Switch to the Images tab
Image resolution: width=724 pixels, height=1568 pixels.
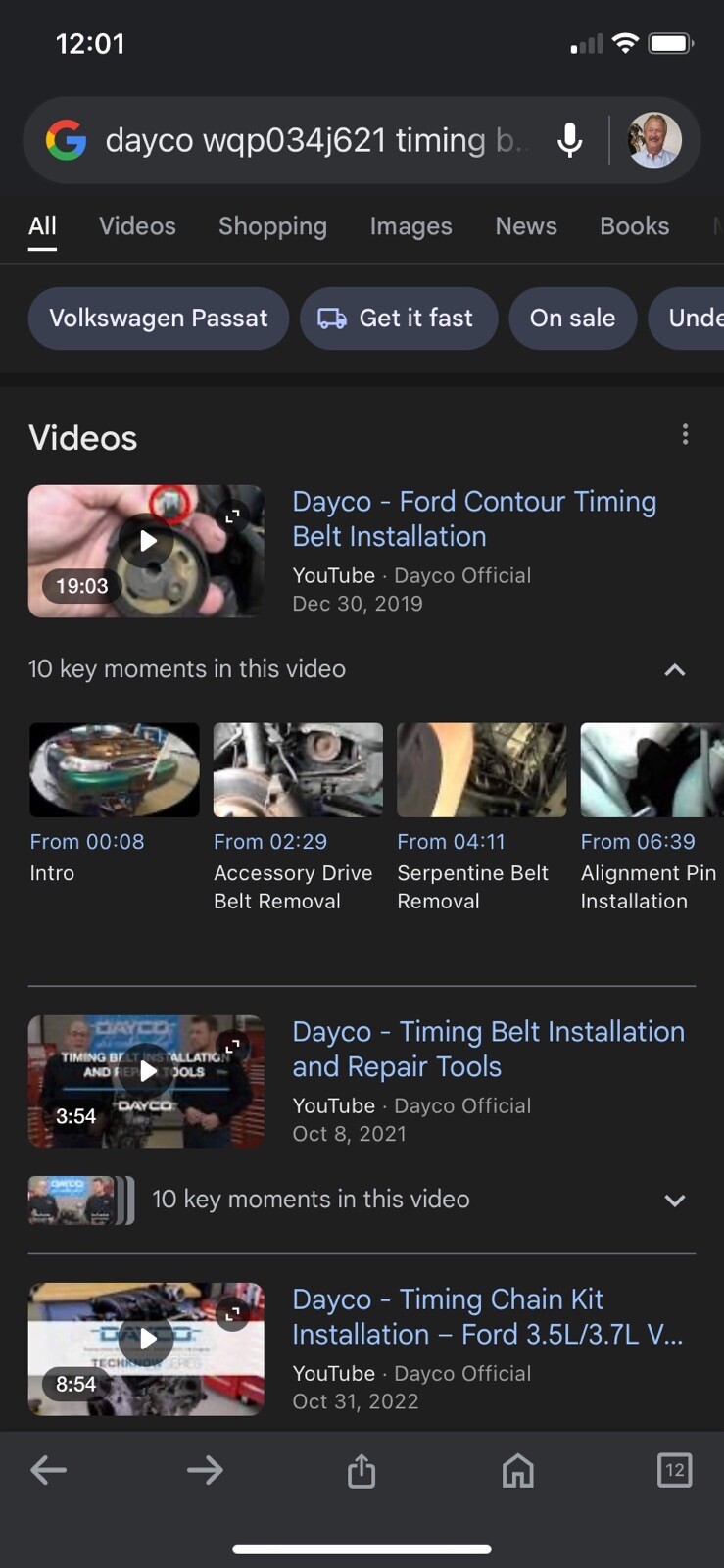pos(410,226)
